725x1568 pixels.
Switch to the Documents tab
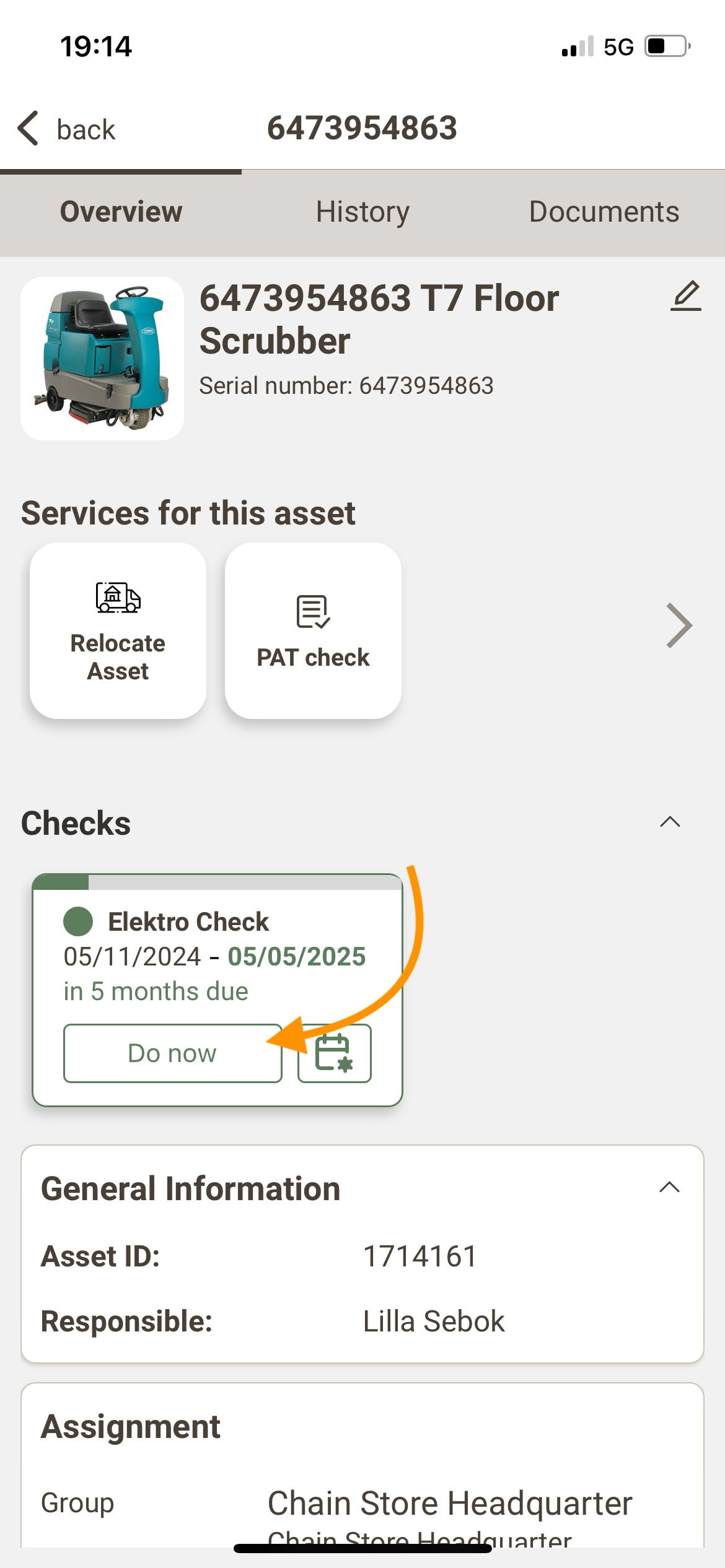coord(604,212)
